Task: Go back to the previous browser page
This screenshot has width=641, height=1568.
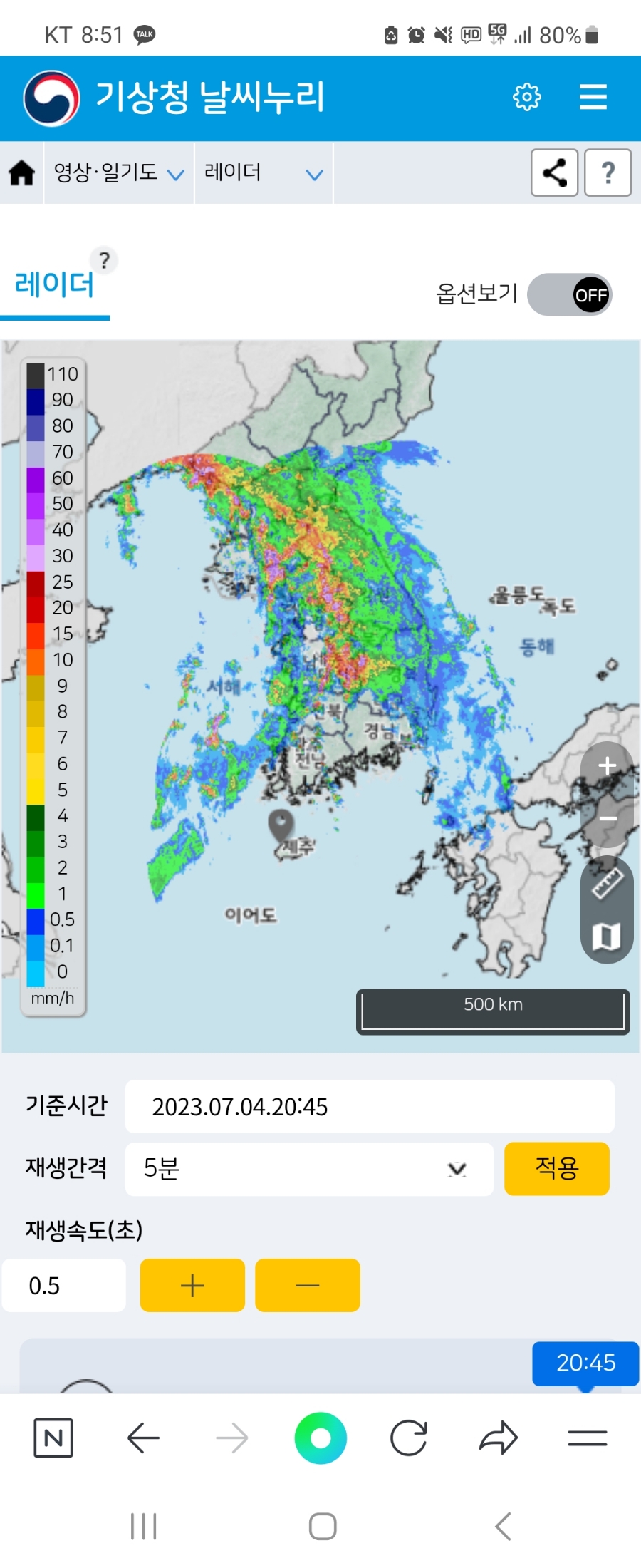Action: point(143,1438)
